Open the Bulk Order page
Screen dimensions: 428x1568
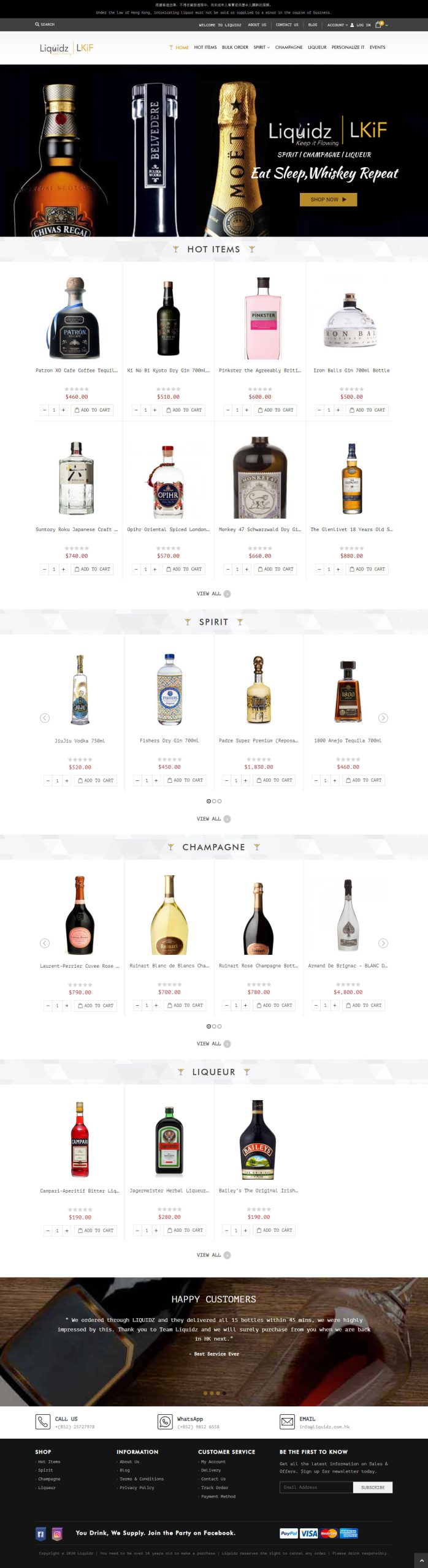[x=235, y=47]
